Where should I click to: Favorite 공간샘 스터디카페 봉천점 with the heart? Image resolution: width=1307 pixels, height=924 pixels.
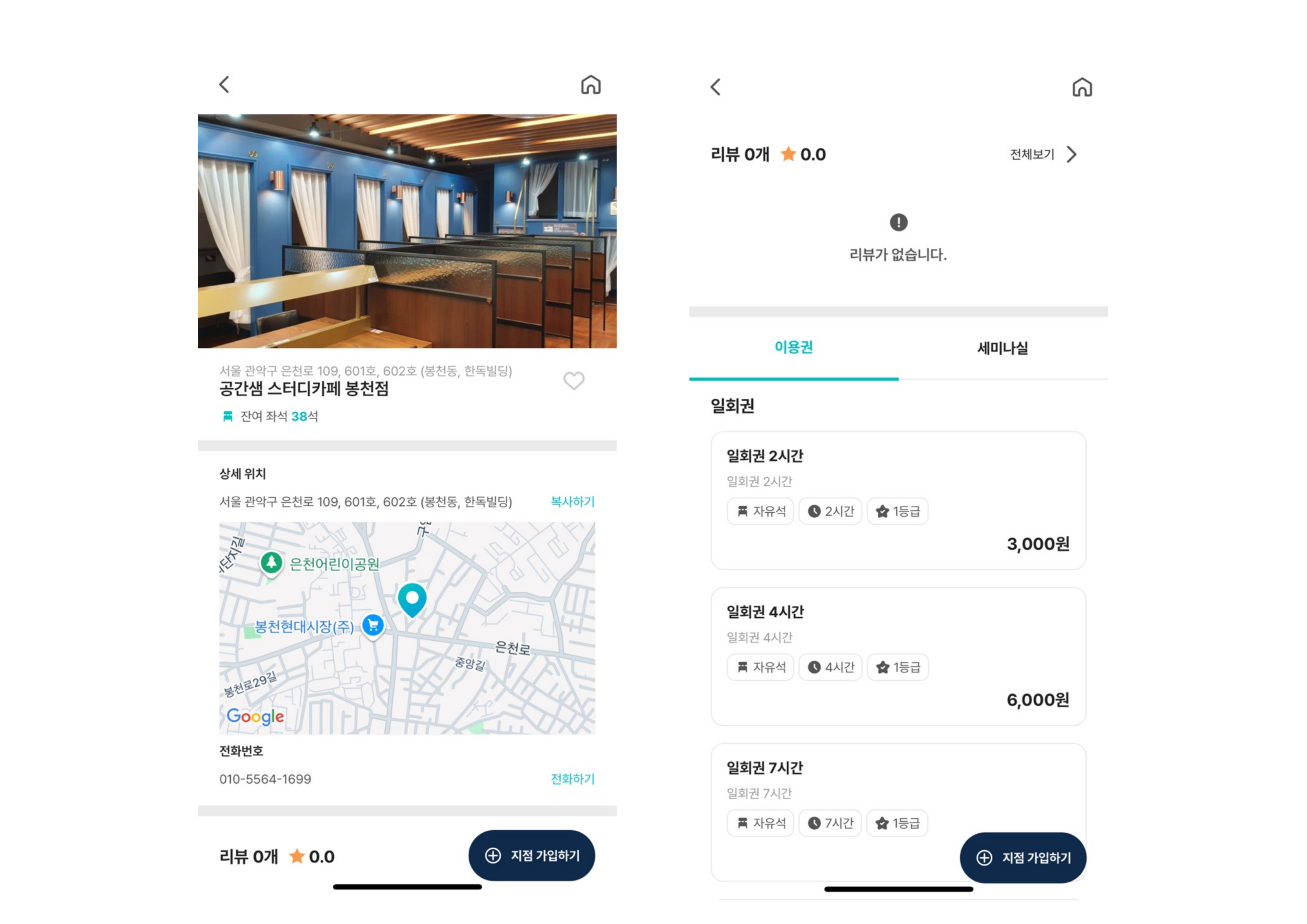pyautogui.click(x=573, y=380)
